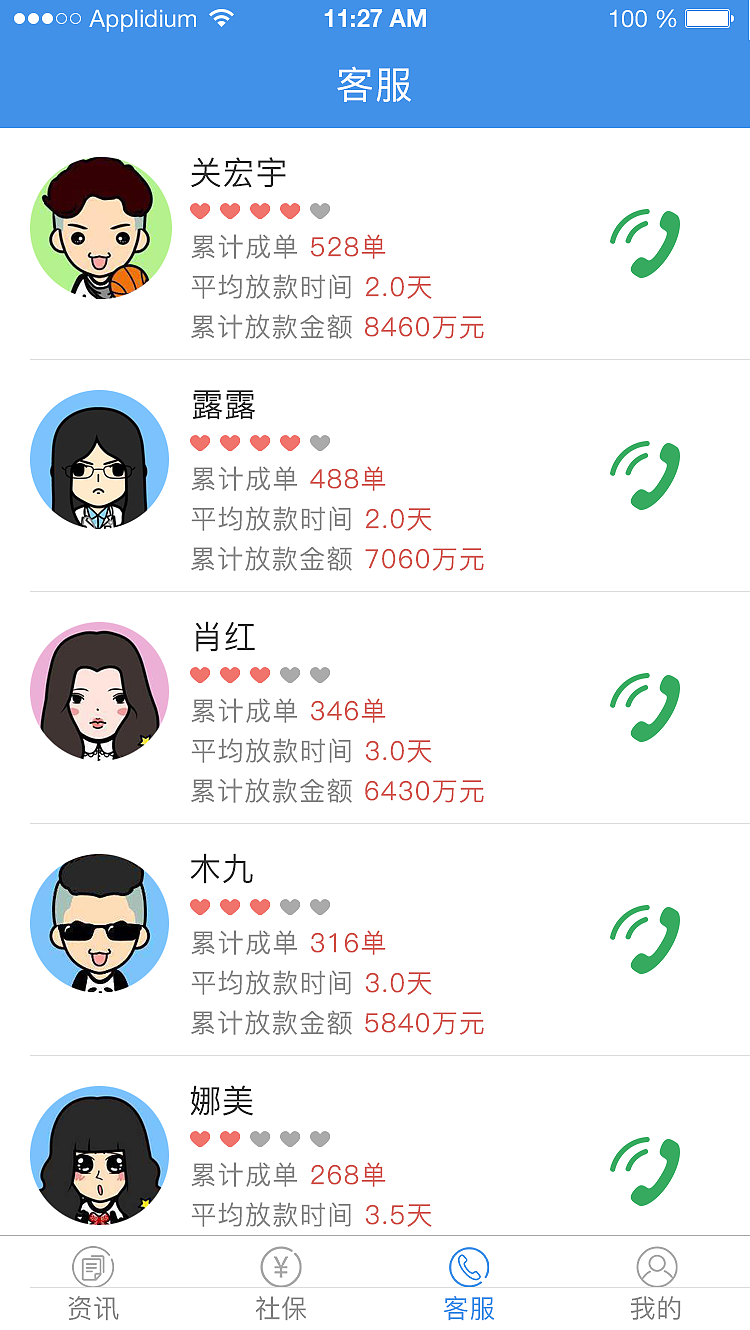Open the 我的 tab
This screenshot has width=750, height=1330.
coord(657,1283)
